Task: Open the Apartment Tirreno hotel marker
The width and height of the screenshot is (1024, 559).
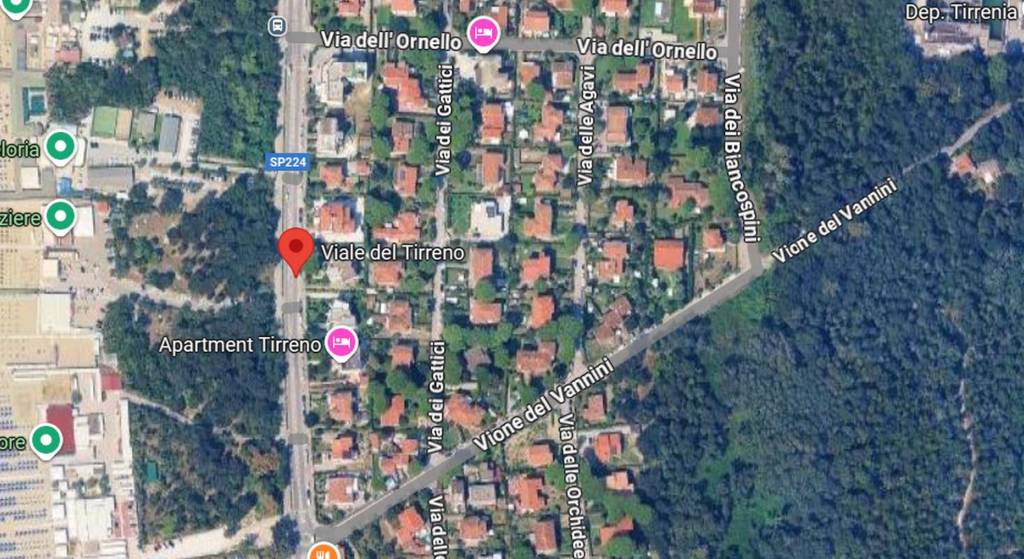Action: click(342, 343)
